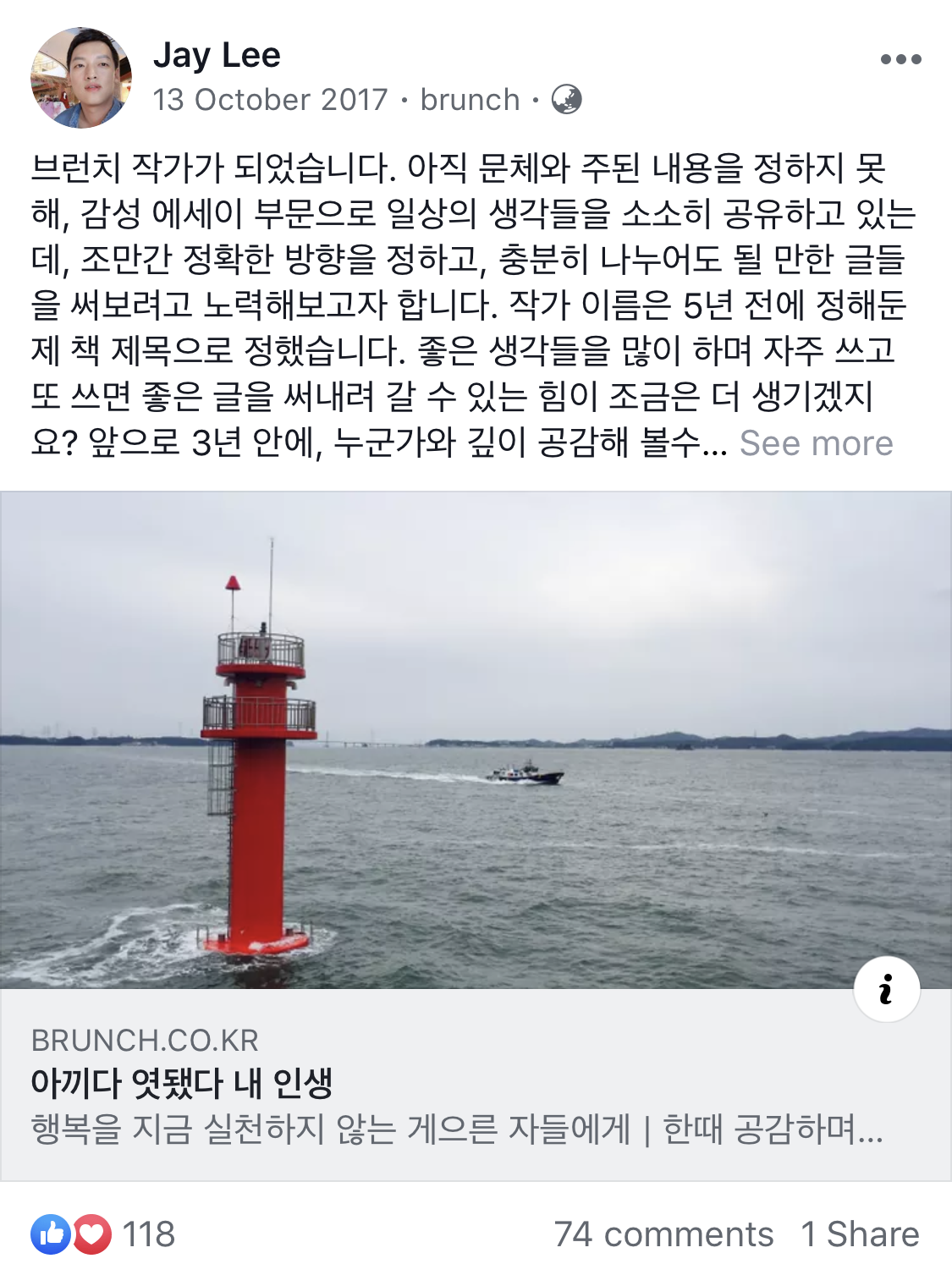
Task: Open the lighthouse link preview image
Action: pyautogui.click(x=476, y=739)
